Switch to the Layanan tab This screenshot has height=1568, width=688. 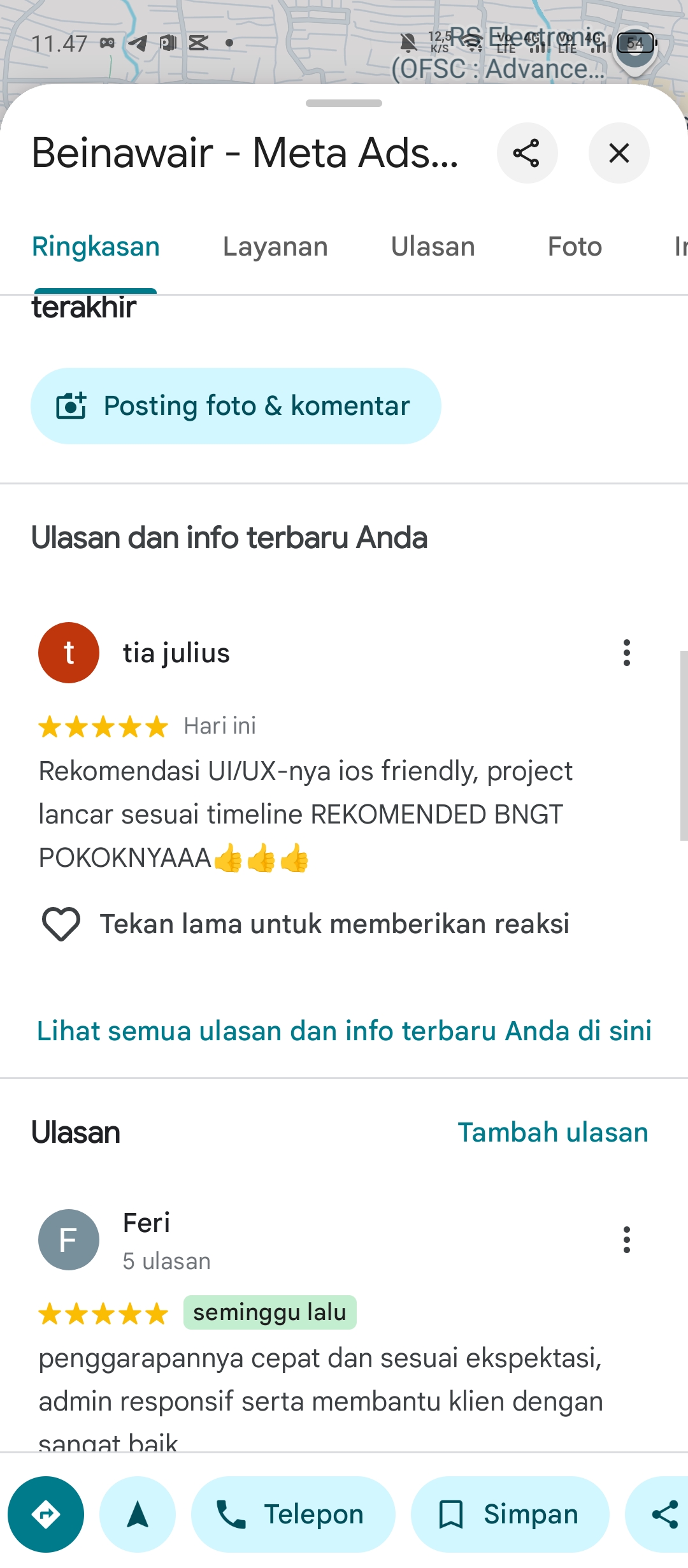click(275, 247)
